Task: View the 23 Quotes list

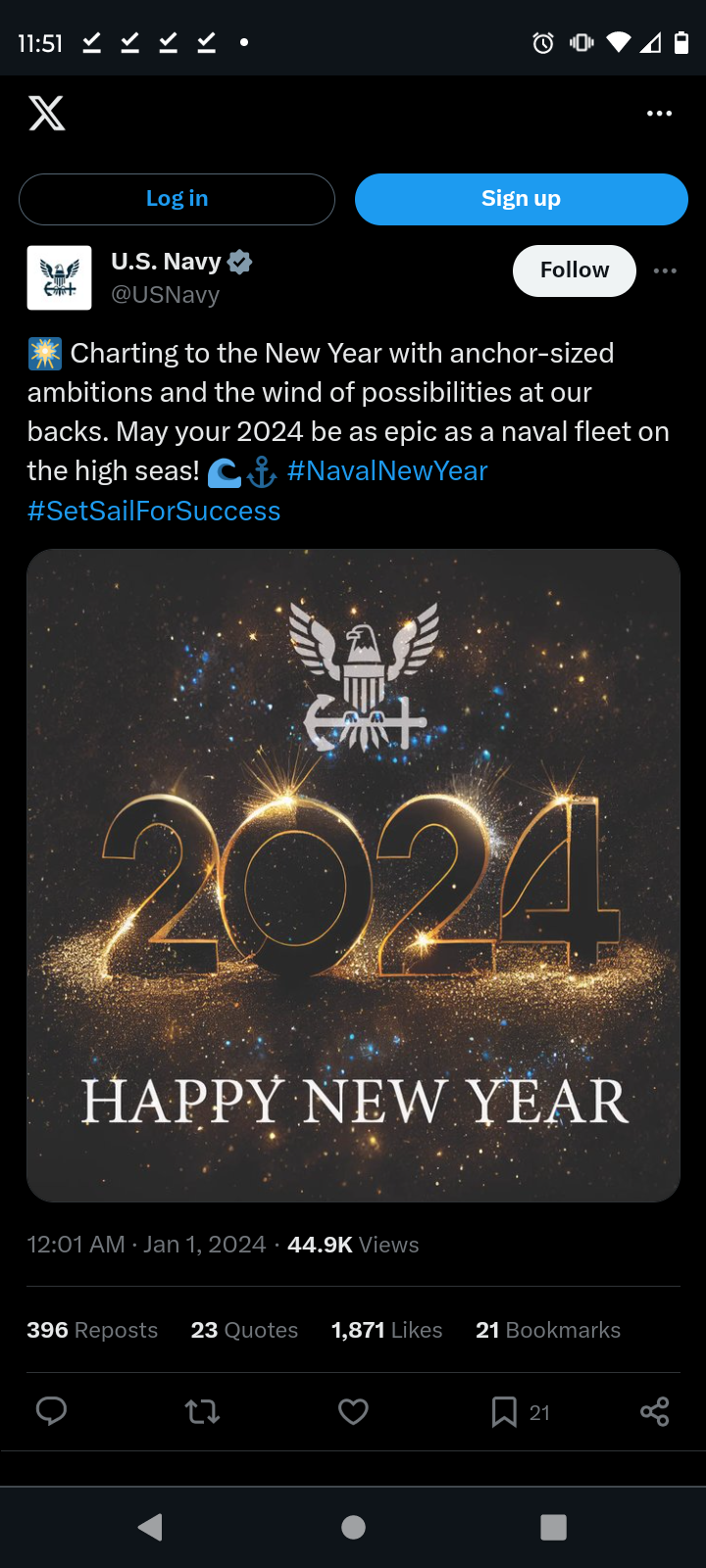Action: click(x=244, y=1330)
